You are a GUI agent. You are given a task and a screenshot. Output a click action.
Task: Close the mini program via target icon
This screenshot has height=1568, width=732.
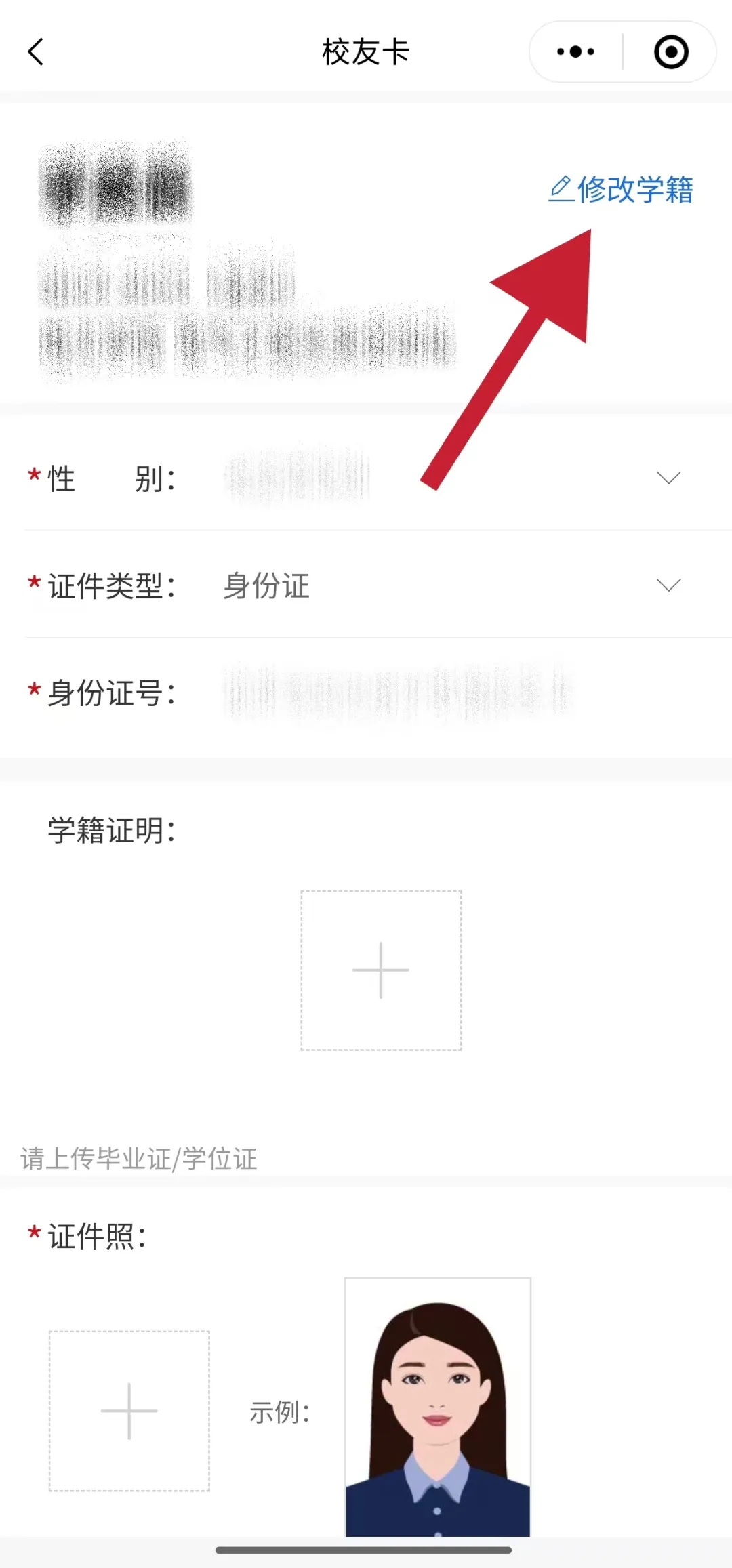671,51
